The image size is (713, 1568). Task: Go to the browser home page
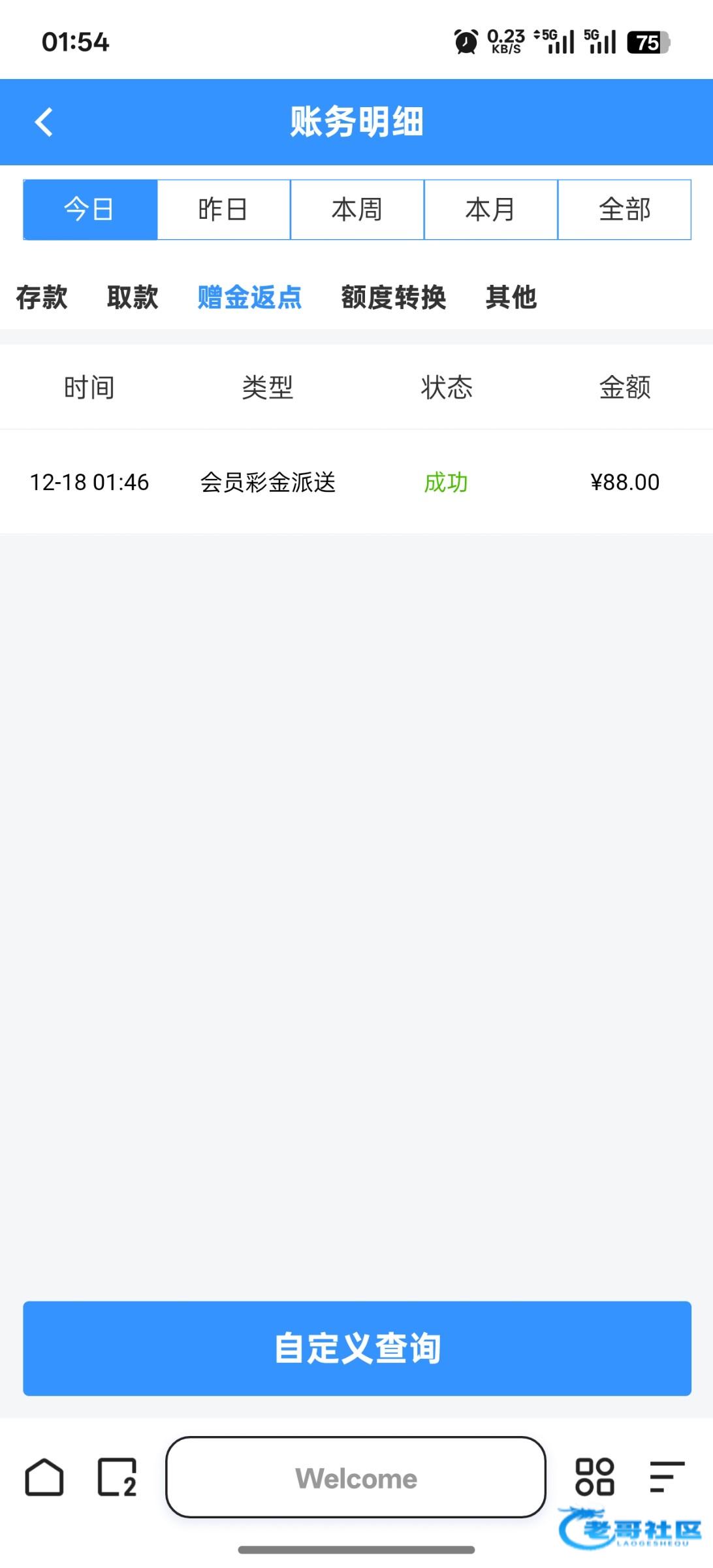pos(44,1477)
